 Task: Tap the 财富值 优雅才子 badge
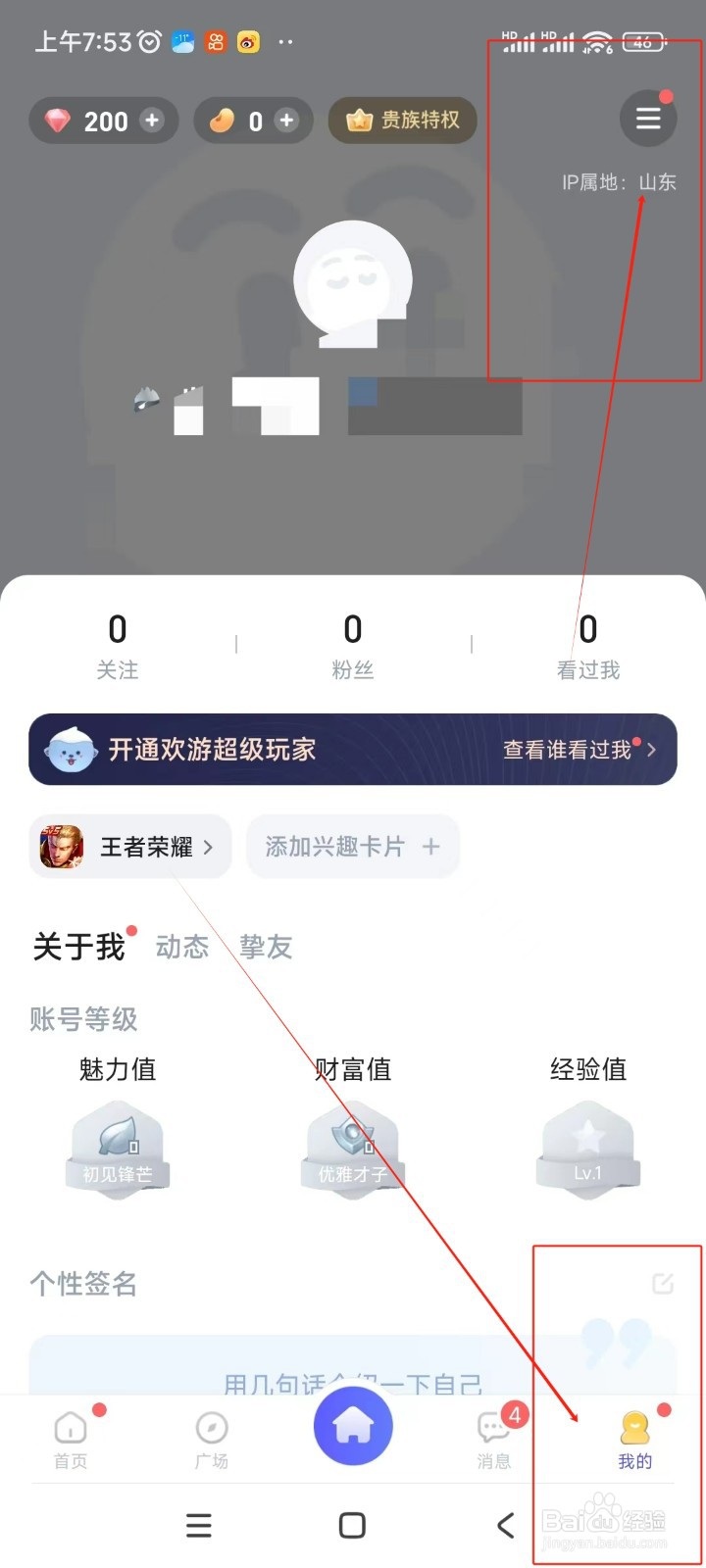click(353, 1147)
